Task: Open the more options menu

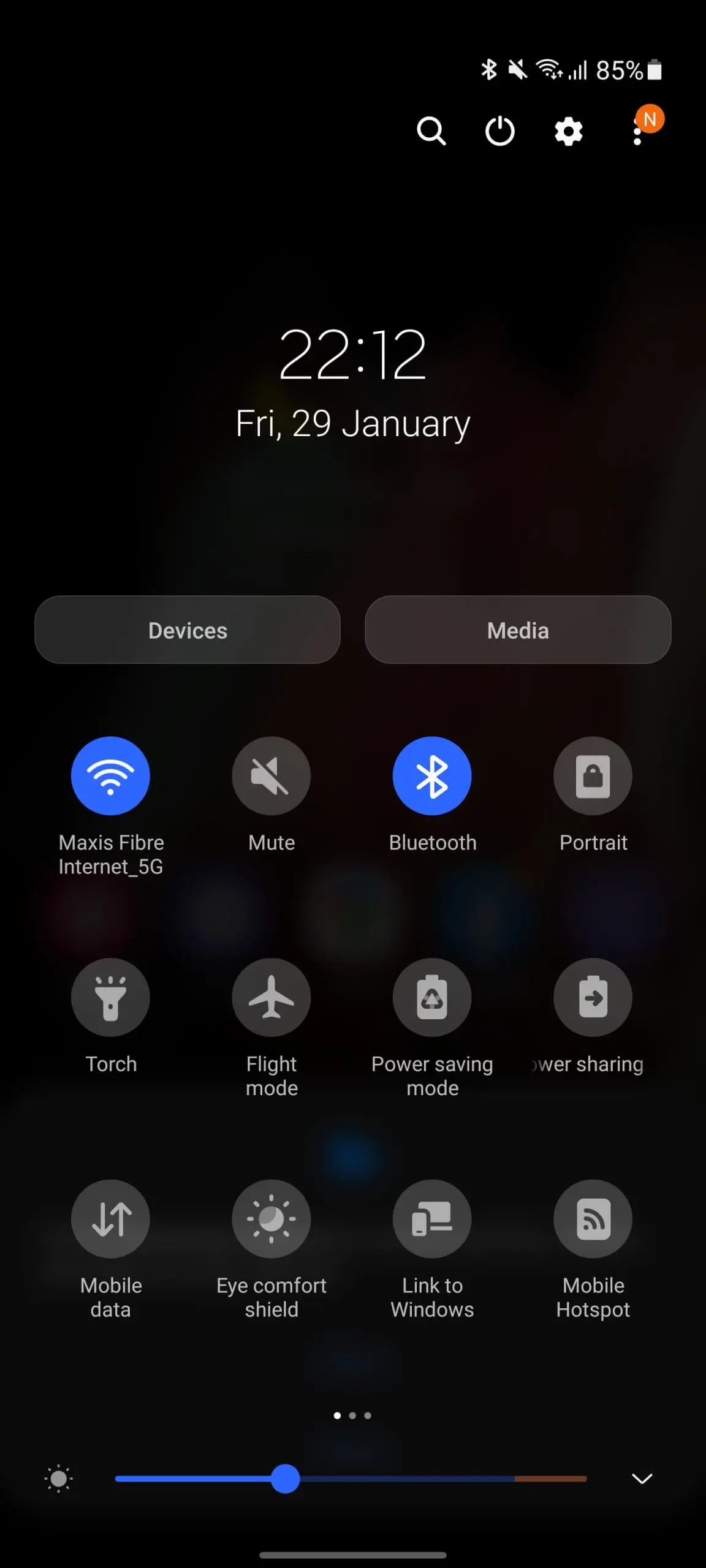Action: pyautogui.click(x=638, y=131)
